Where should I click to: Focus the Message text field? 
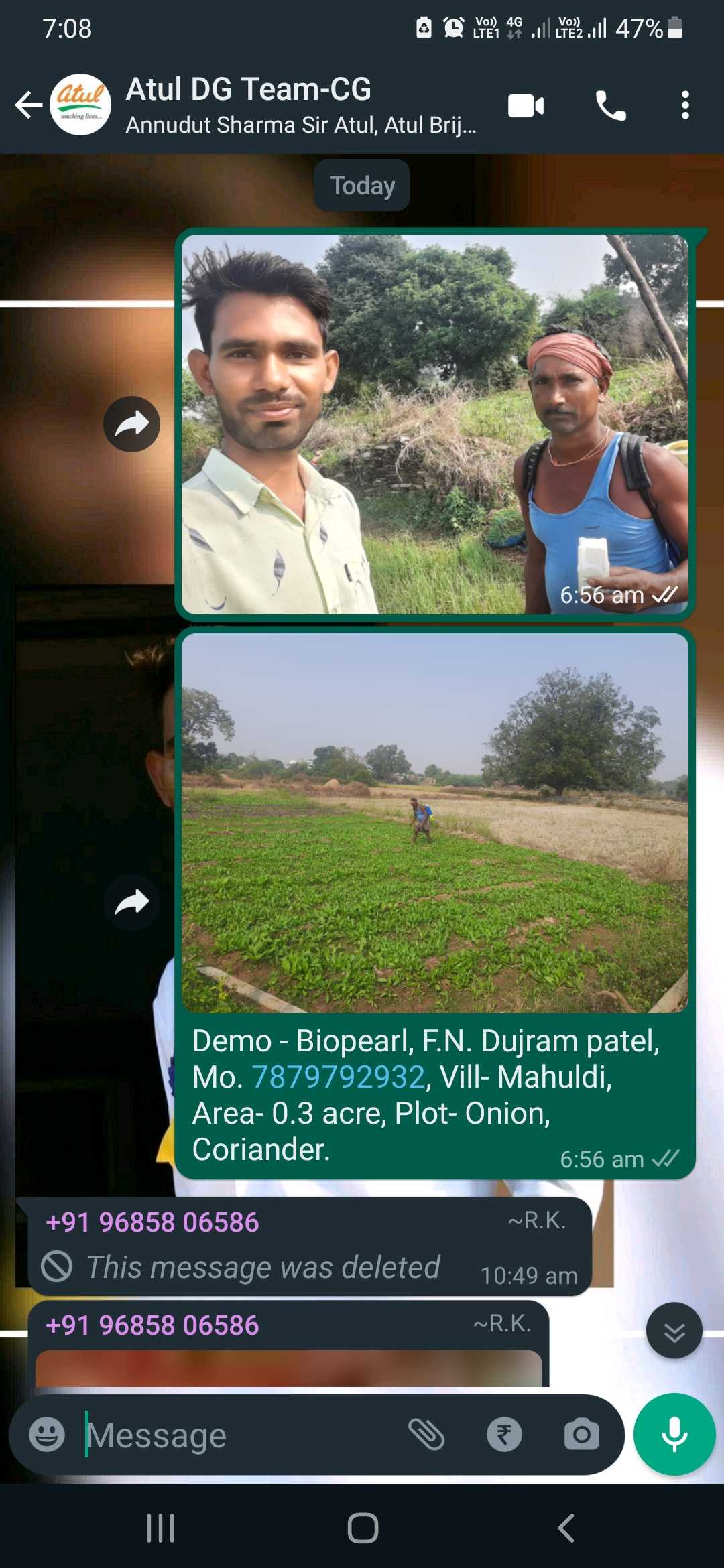pos(241,1435)
